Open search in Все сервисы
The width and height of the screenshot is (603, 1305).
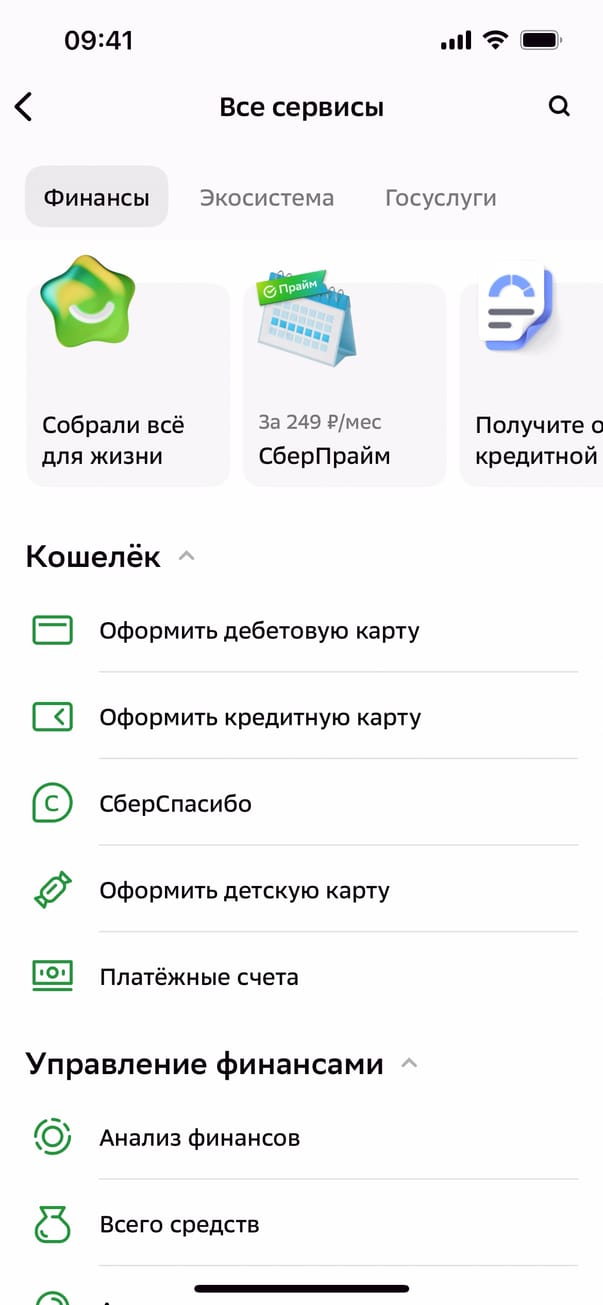(559, 107)
